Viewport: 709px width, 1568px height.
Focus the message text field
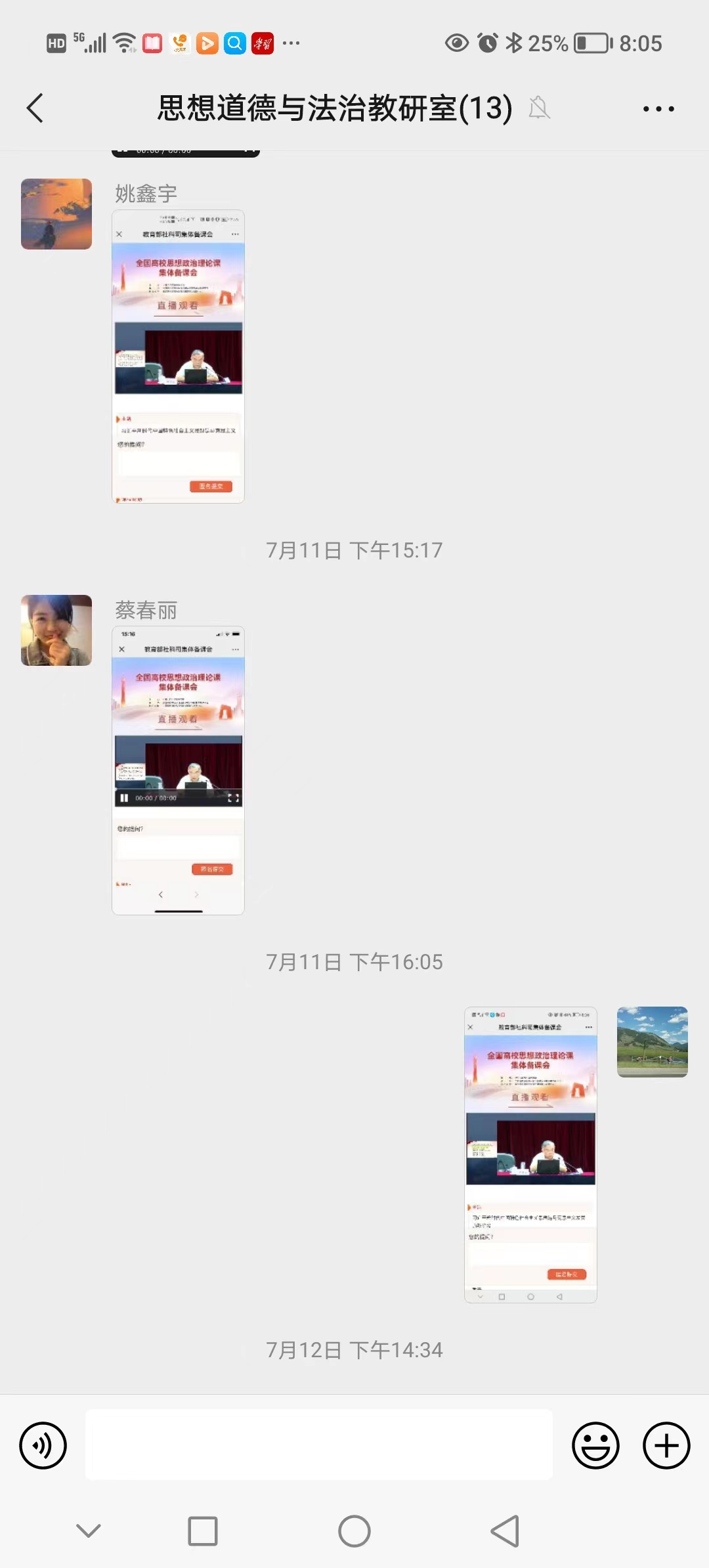[318, 1445]
